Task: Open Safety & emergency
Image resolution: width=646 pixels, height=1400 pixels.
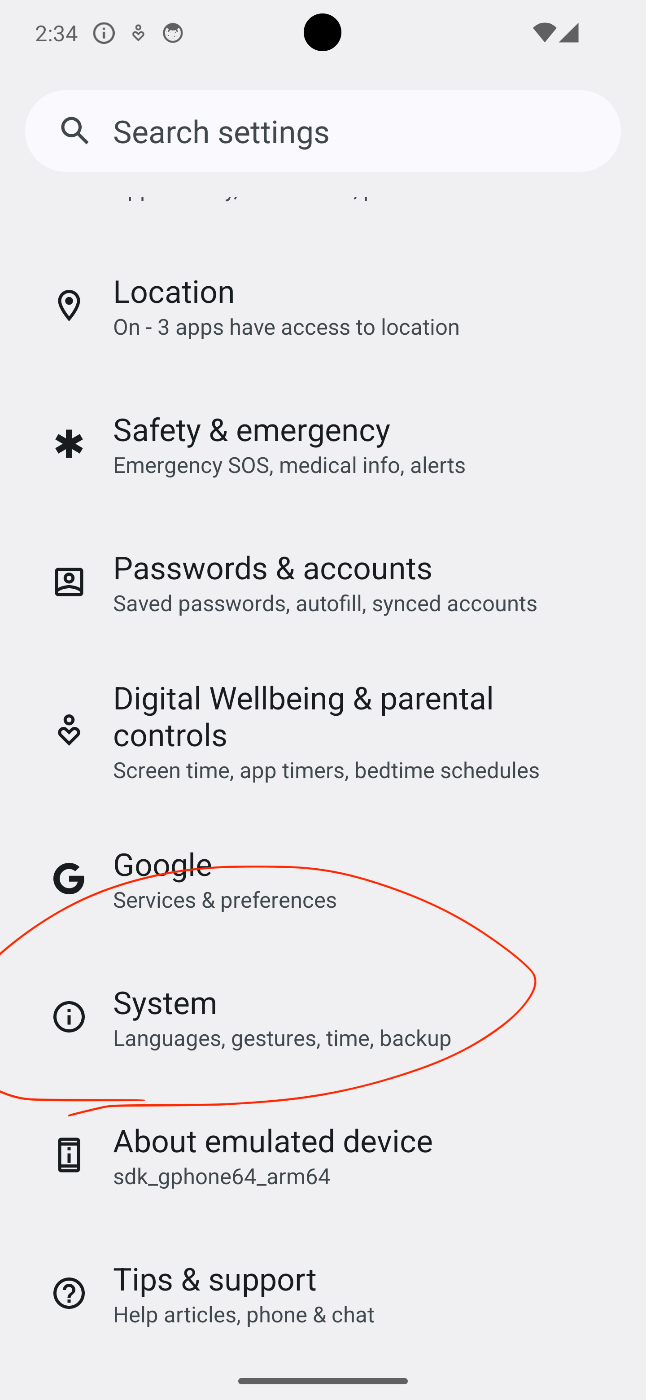Action: point(323,445)
